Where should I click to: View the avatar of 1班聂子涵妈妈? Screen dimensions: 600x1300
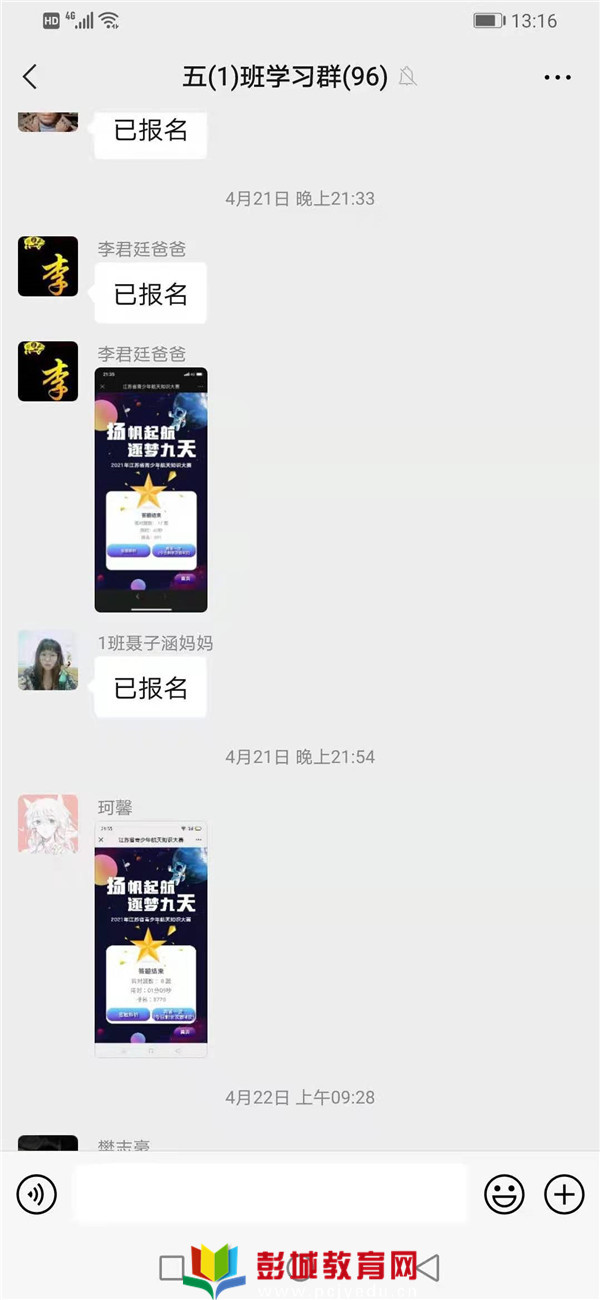(48, 660)
